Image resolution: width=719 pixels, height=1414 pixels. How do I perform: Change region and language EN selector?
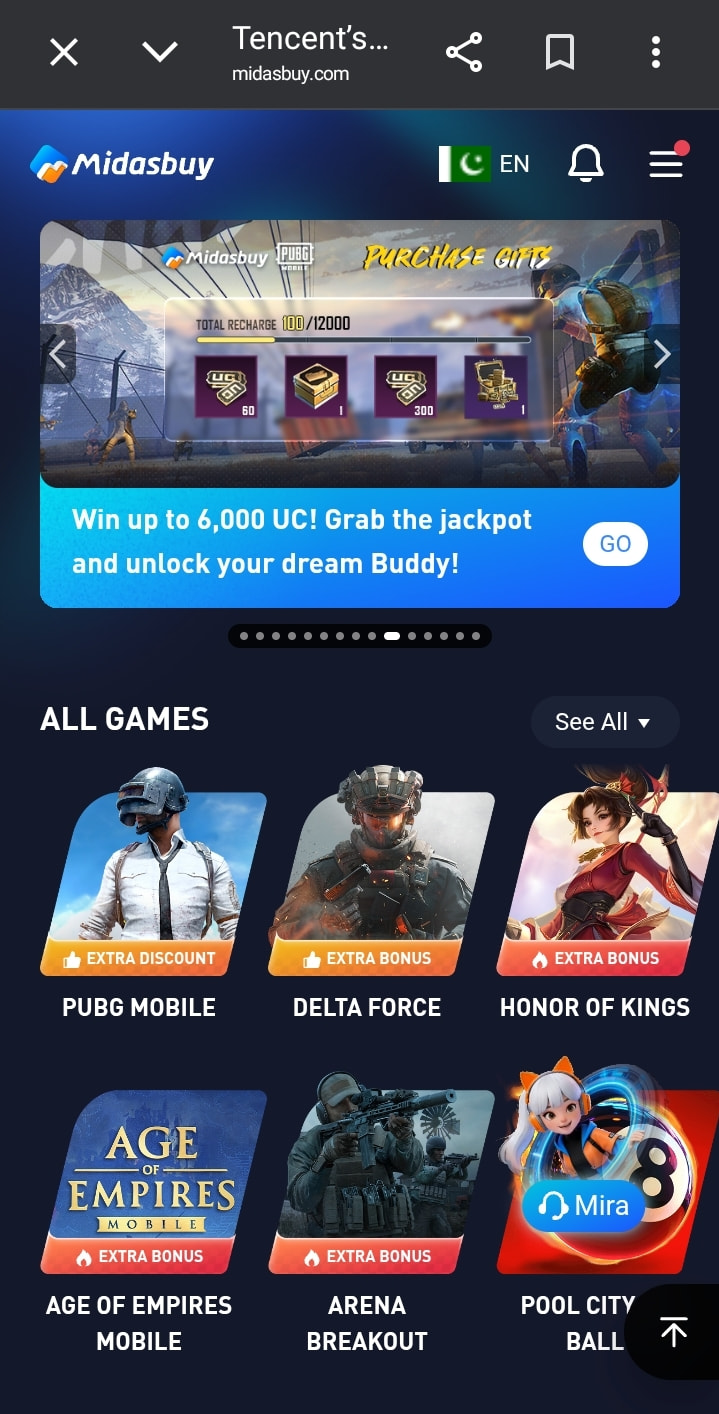coord(485,164)
